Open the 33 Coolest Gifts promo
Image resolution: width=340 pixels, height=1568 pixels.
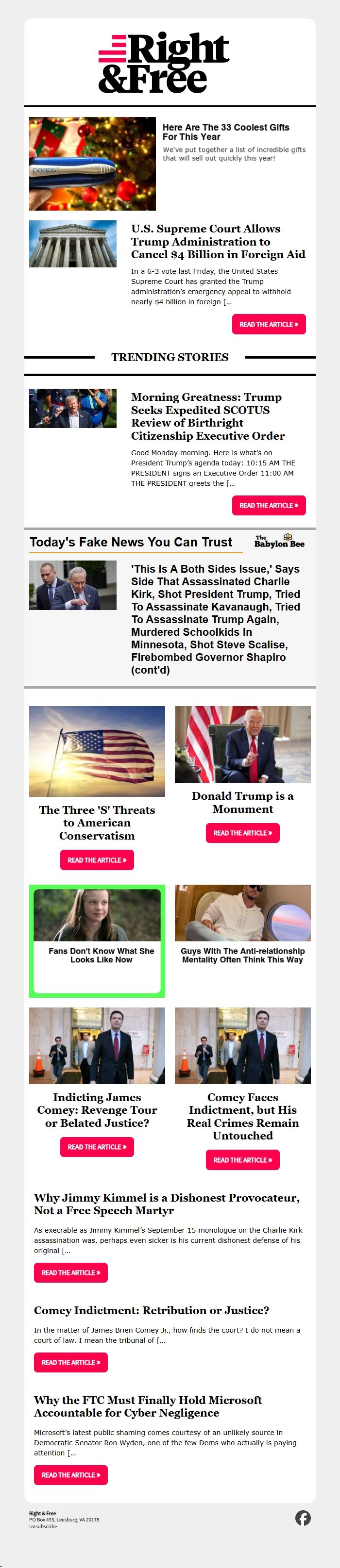[225, 132]
